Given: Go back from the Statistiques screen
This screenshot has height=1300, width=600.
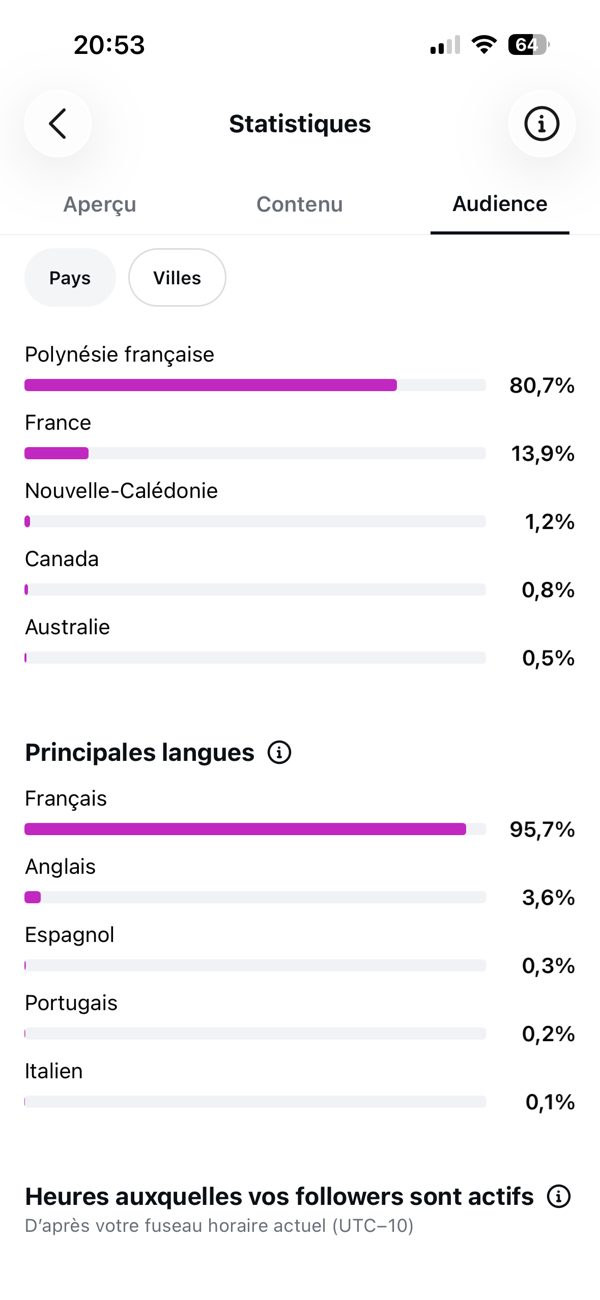Looking at the screenshot, I should 58,124.
